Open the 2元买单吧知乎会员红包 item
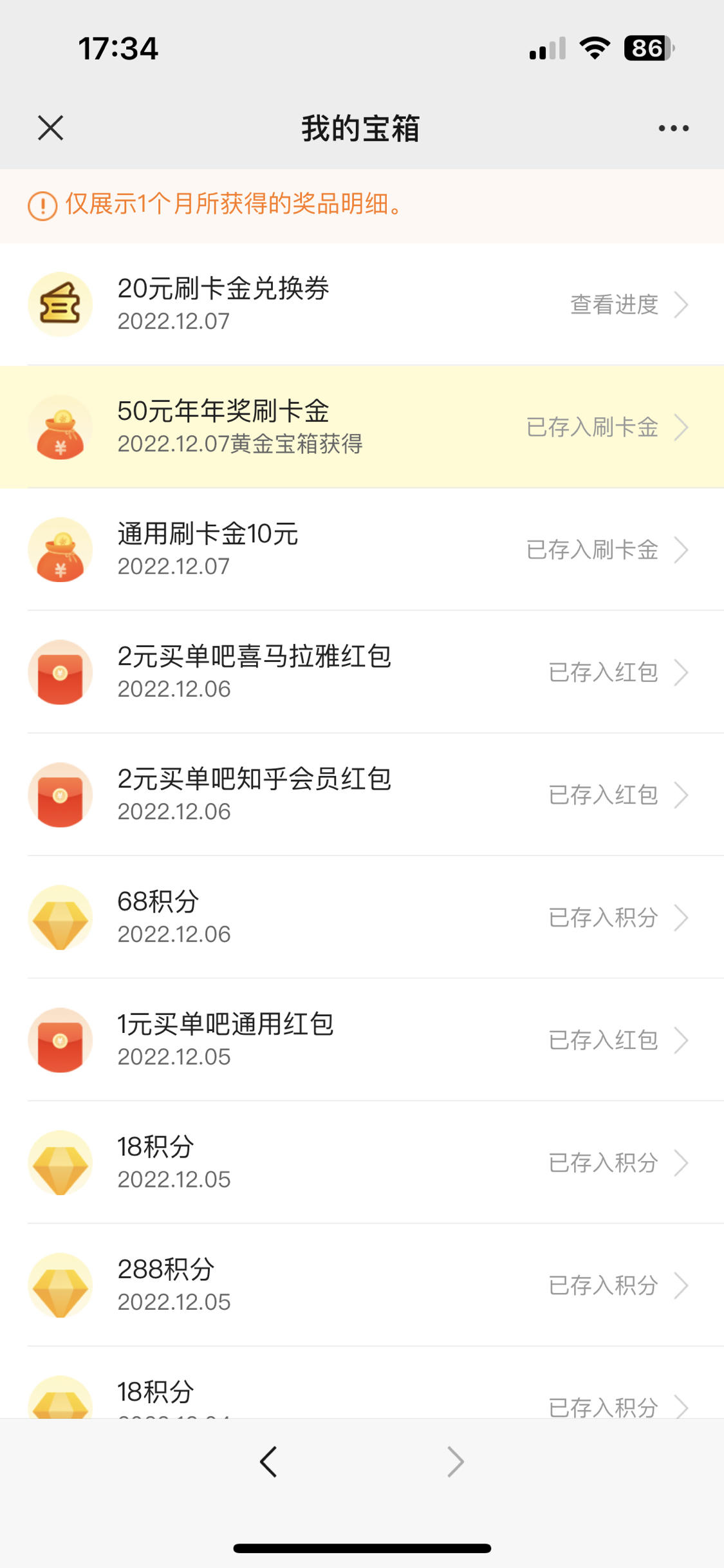This screenshot has height=1568, width=724. (362, 795)
